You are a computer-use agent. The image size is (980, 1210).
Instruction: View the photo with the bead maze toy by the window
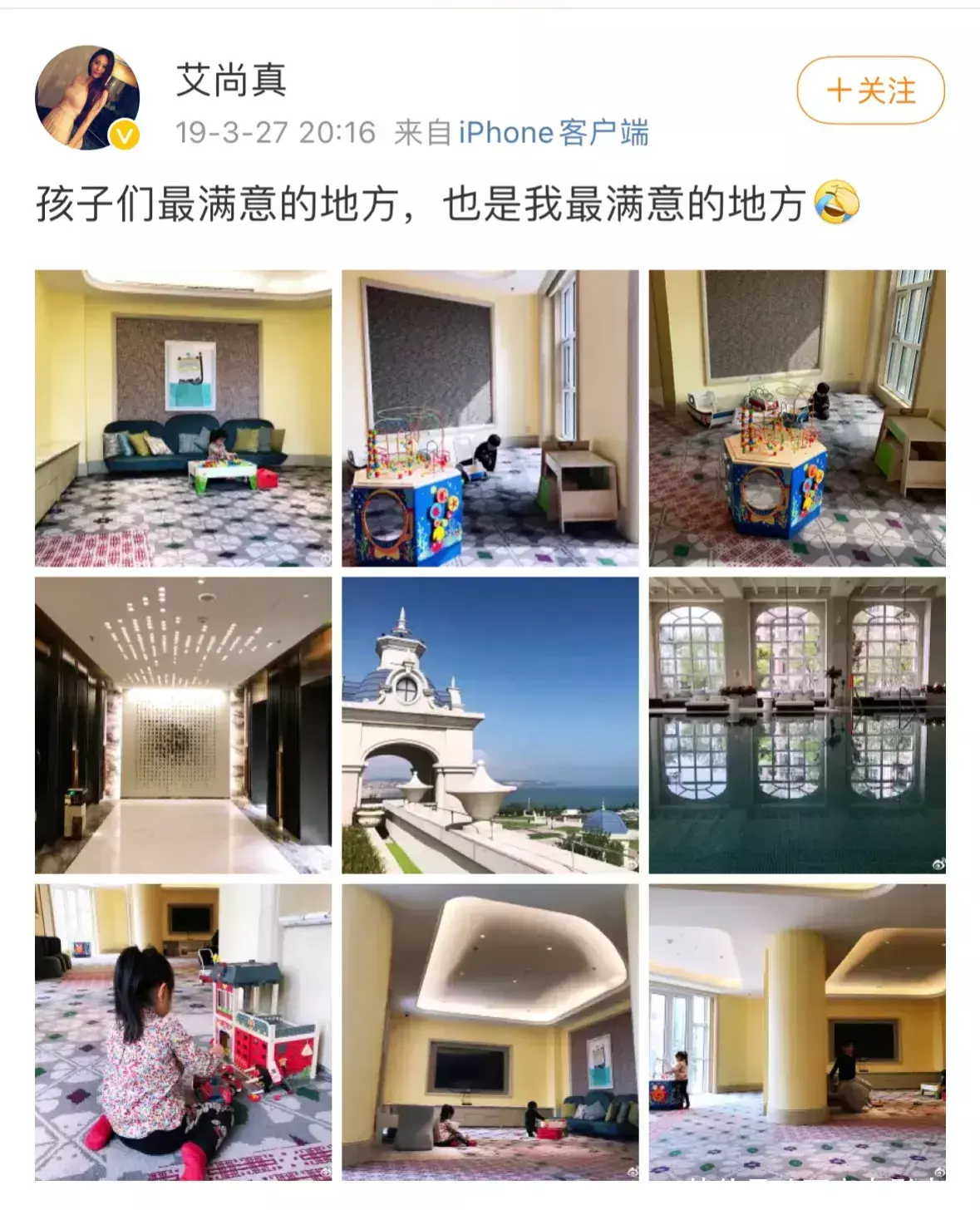[x=490, y=418]
